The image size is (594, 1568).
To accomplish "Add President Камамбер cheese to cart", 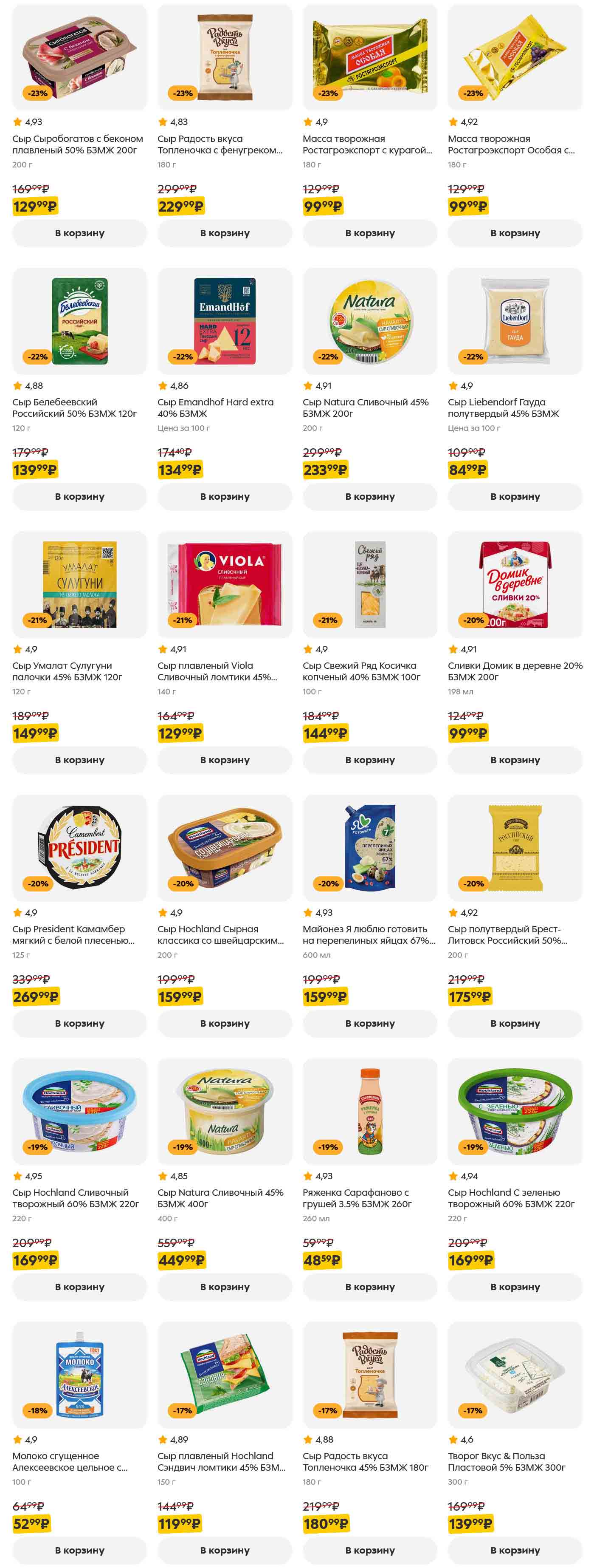I will pyautogui.click(x=79, y=1024).
